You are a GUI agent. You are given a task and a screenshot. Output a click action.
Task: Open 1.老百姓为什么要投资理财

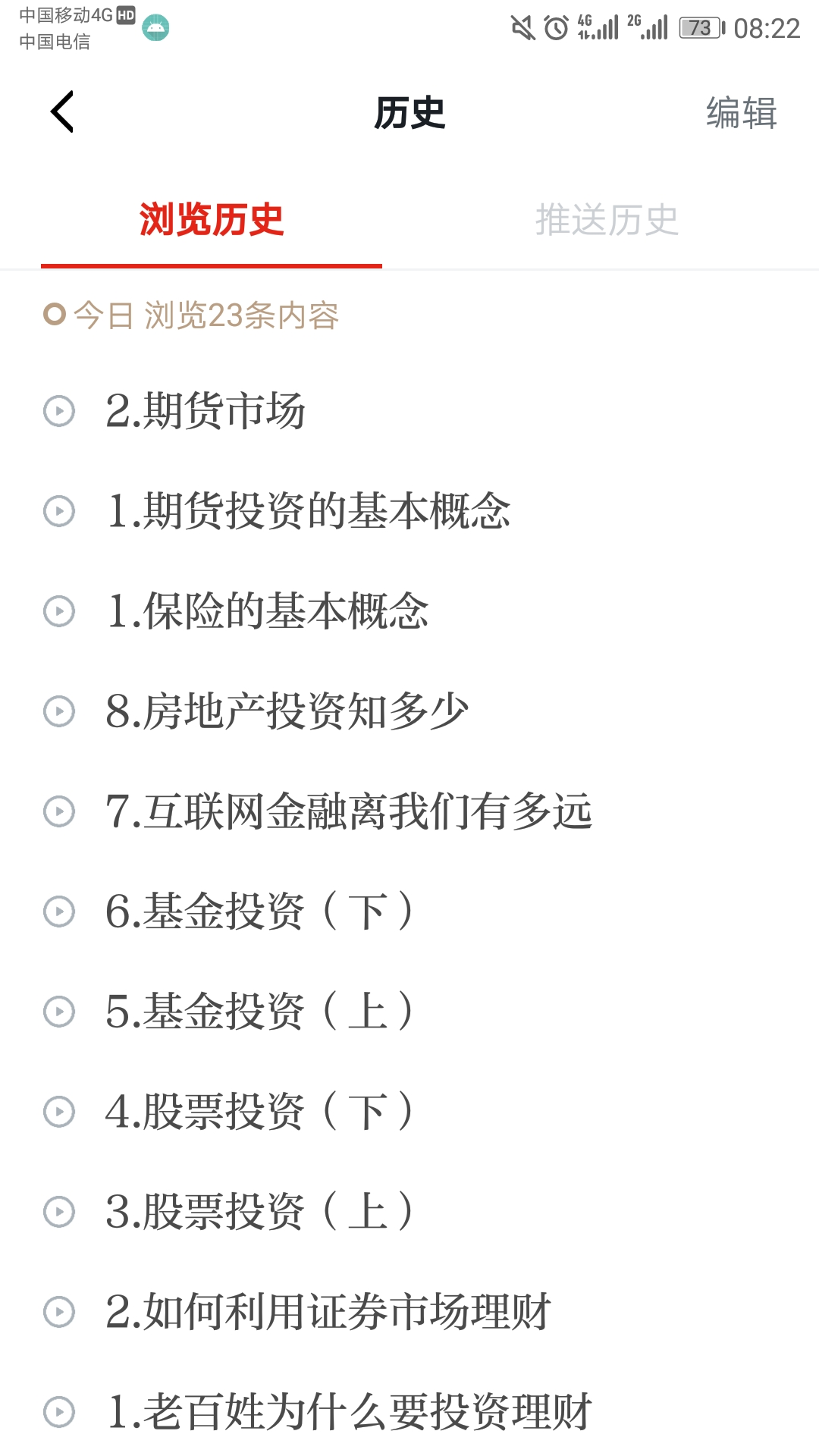coord(348,1412)
